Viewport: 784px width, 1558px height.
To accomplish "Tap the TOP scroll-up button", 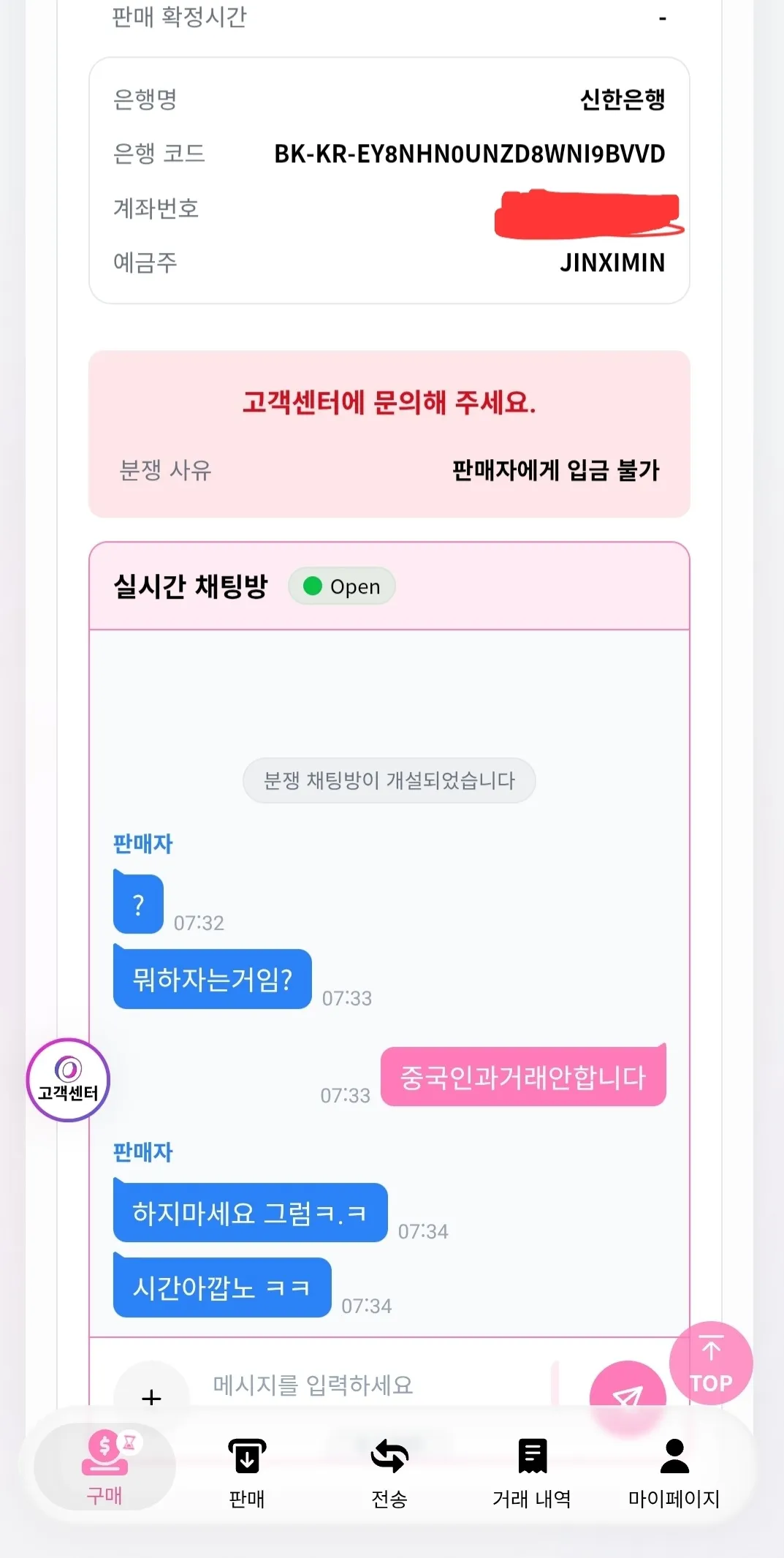I will click(711, 1363).
